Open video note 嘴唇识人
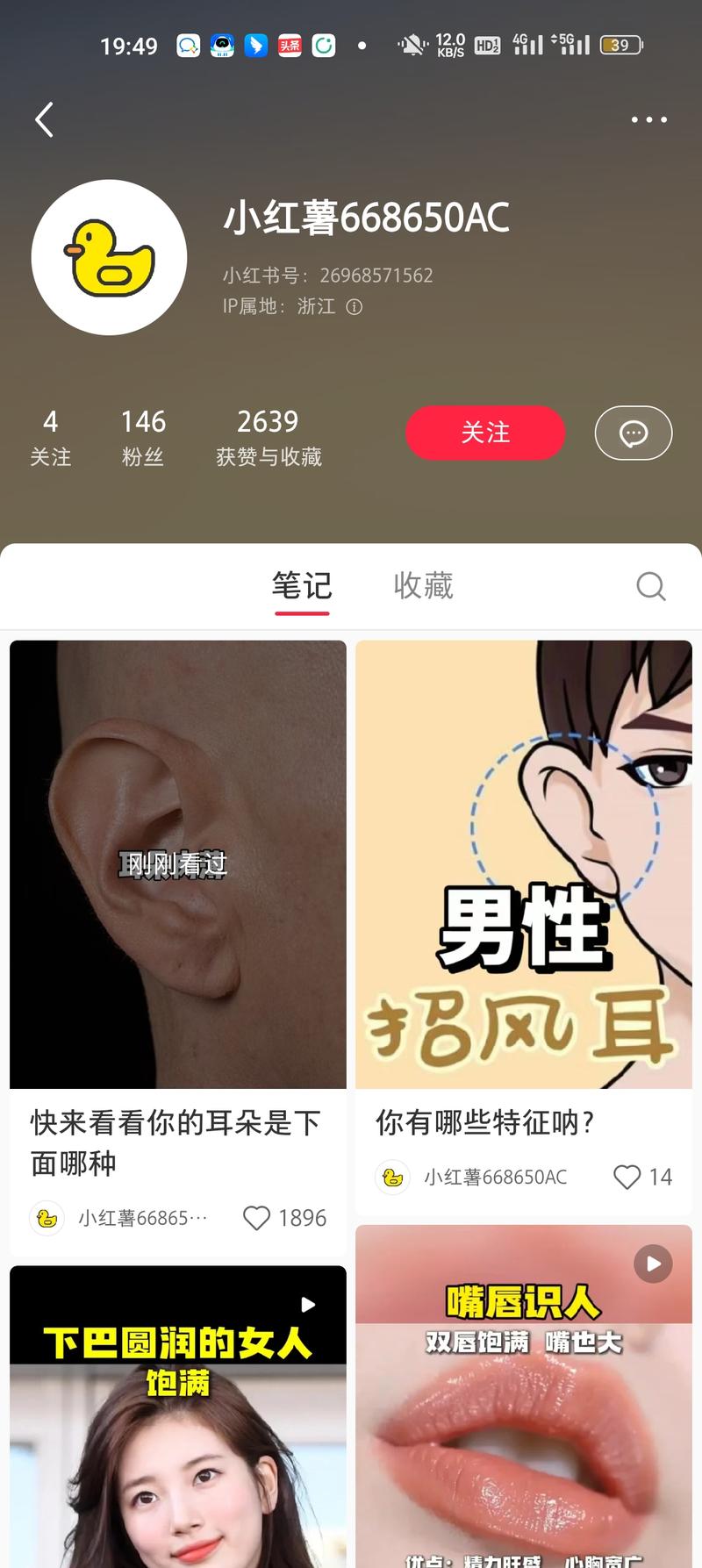Screen dimensions: 702x1568 click(523, 1404)
